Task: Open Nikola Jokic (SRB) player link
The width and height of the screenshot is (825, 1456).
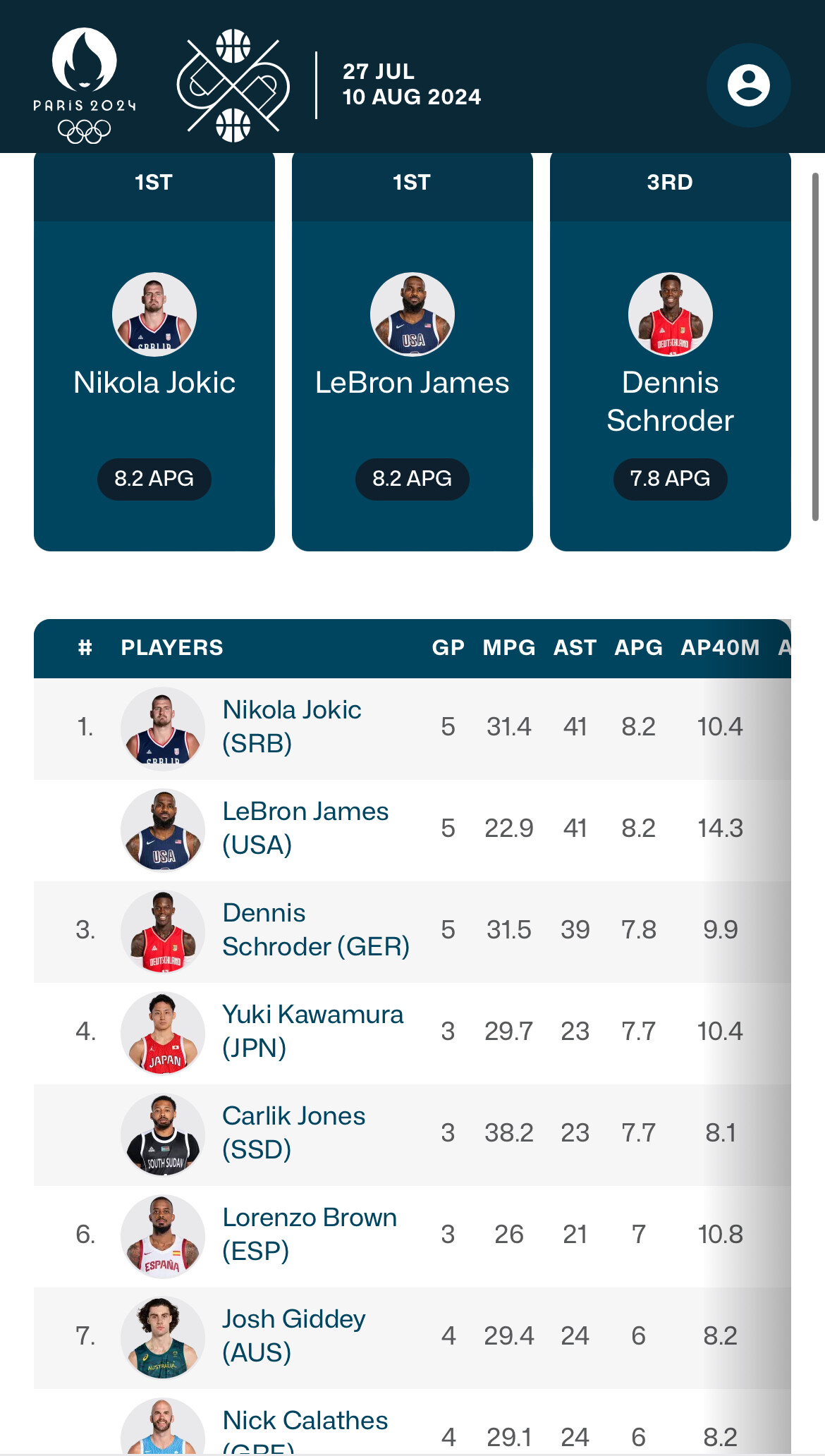Action: 292,727
